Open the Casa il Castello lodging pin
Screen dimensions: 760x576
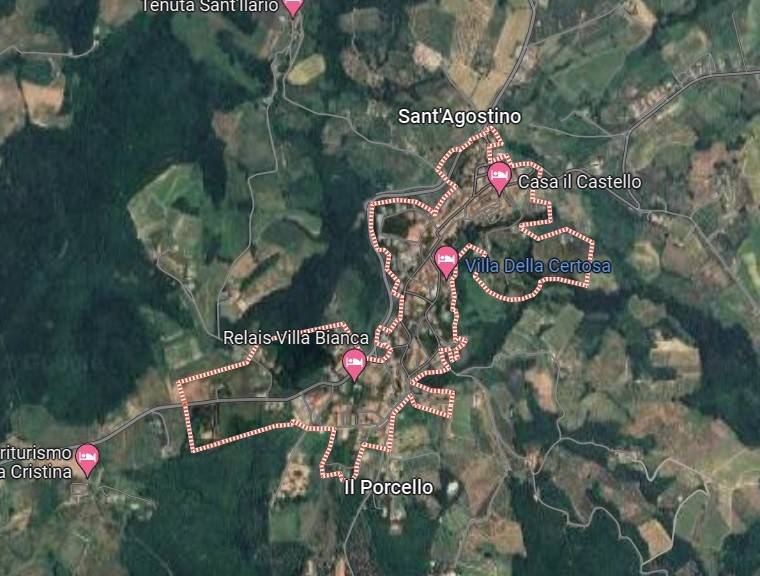(x=499, y=177)
